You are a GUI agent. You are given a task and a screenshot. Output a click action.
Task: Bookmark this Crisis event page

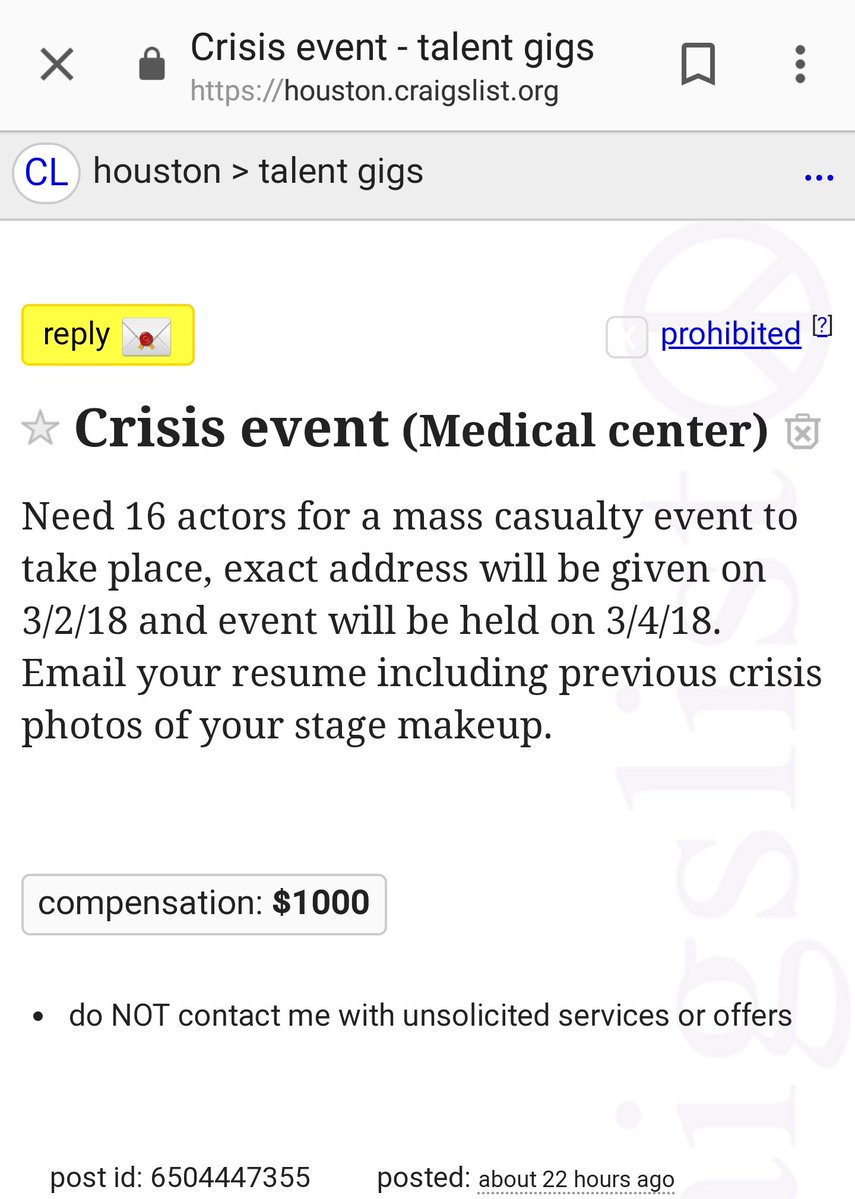[x=698, y=66]
